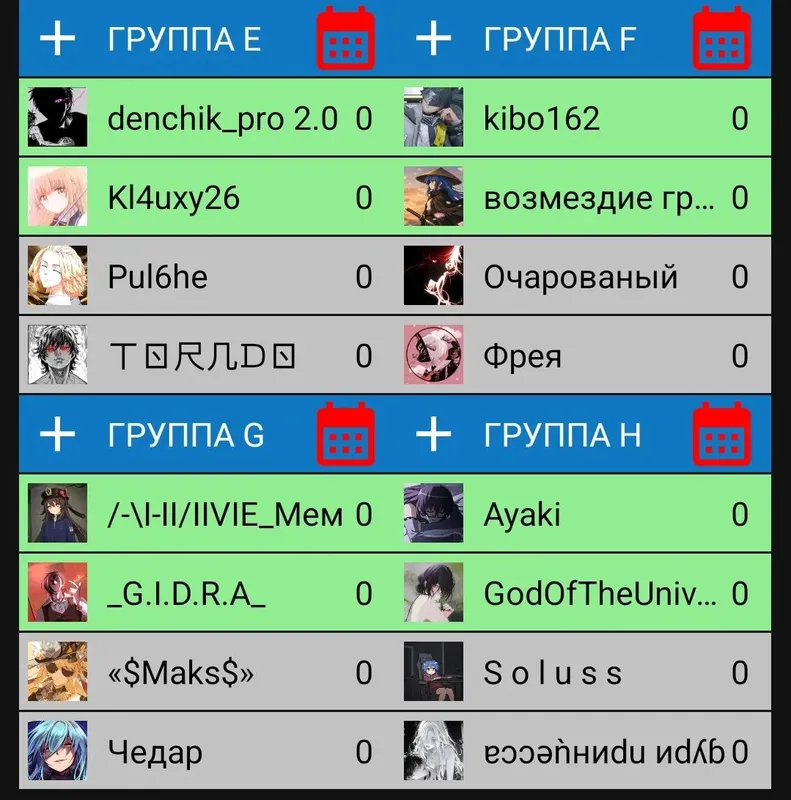
Task: Open the calendar for ГРУППА E
Action: [346, 39]
